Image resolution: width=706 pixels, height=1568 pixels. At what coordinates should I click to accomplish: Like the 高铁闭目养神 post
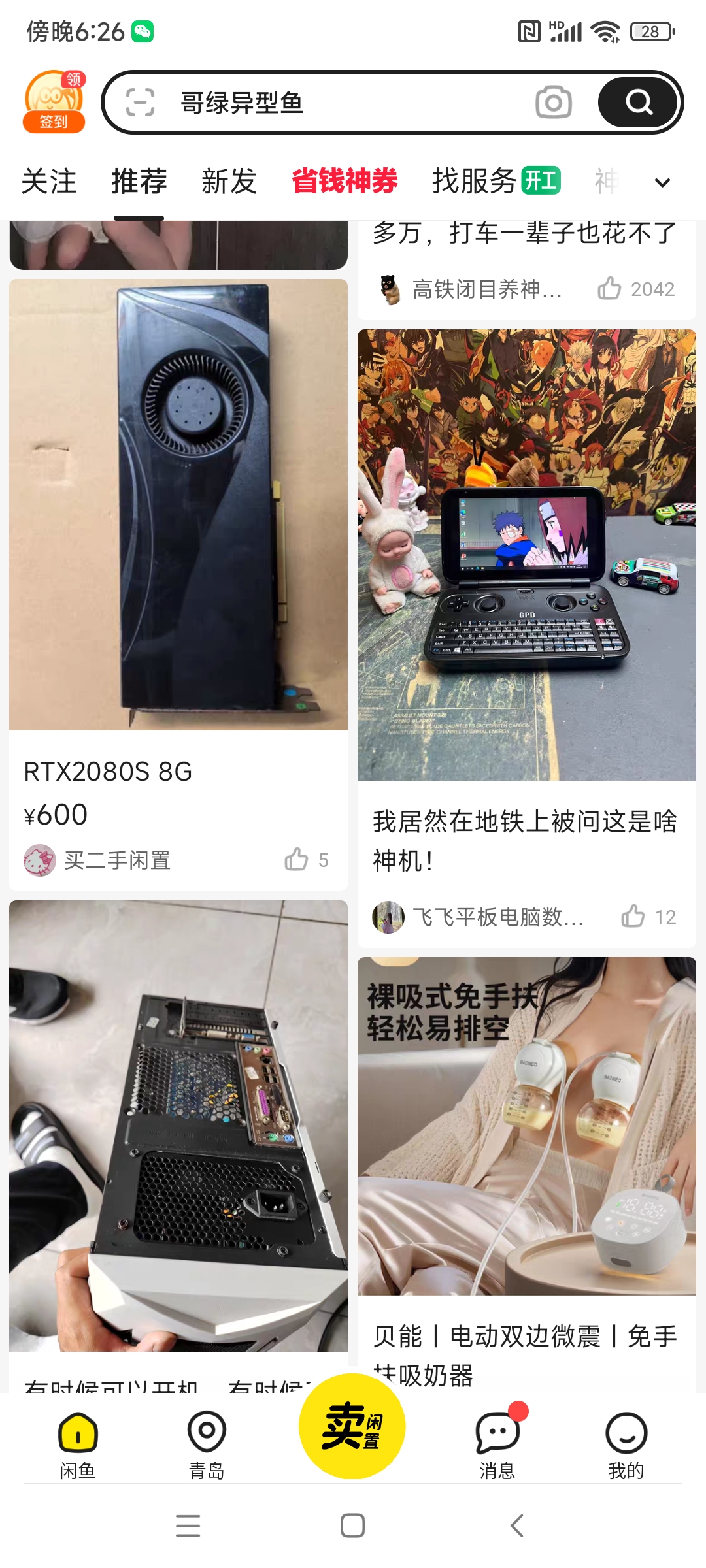[x=609, y=289]
